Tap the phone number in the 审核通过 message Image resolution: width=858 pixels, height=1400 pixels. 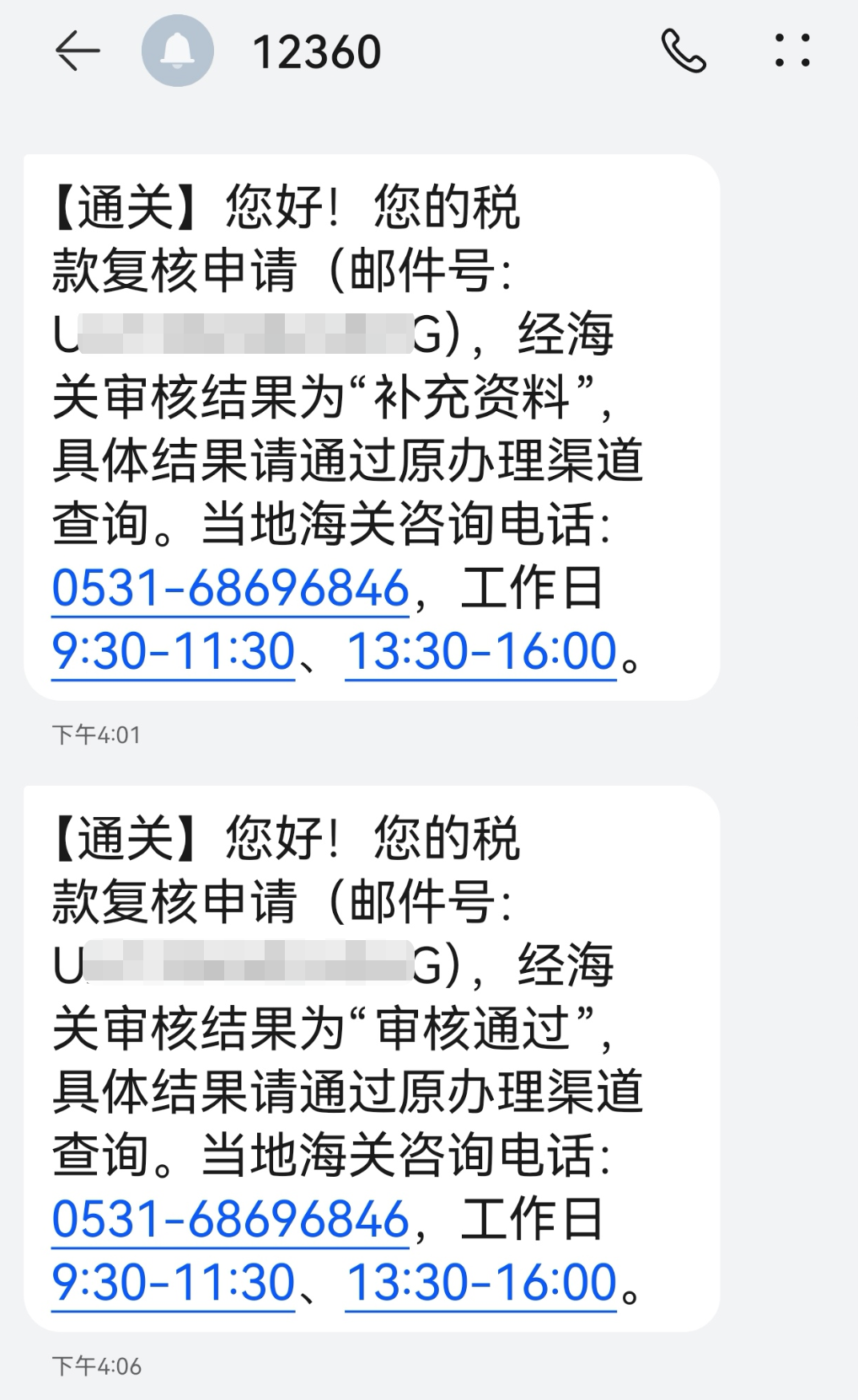[230, 1219]
